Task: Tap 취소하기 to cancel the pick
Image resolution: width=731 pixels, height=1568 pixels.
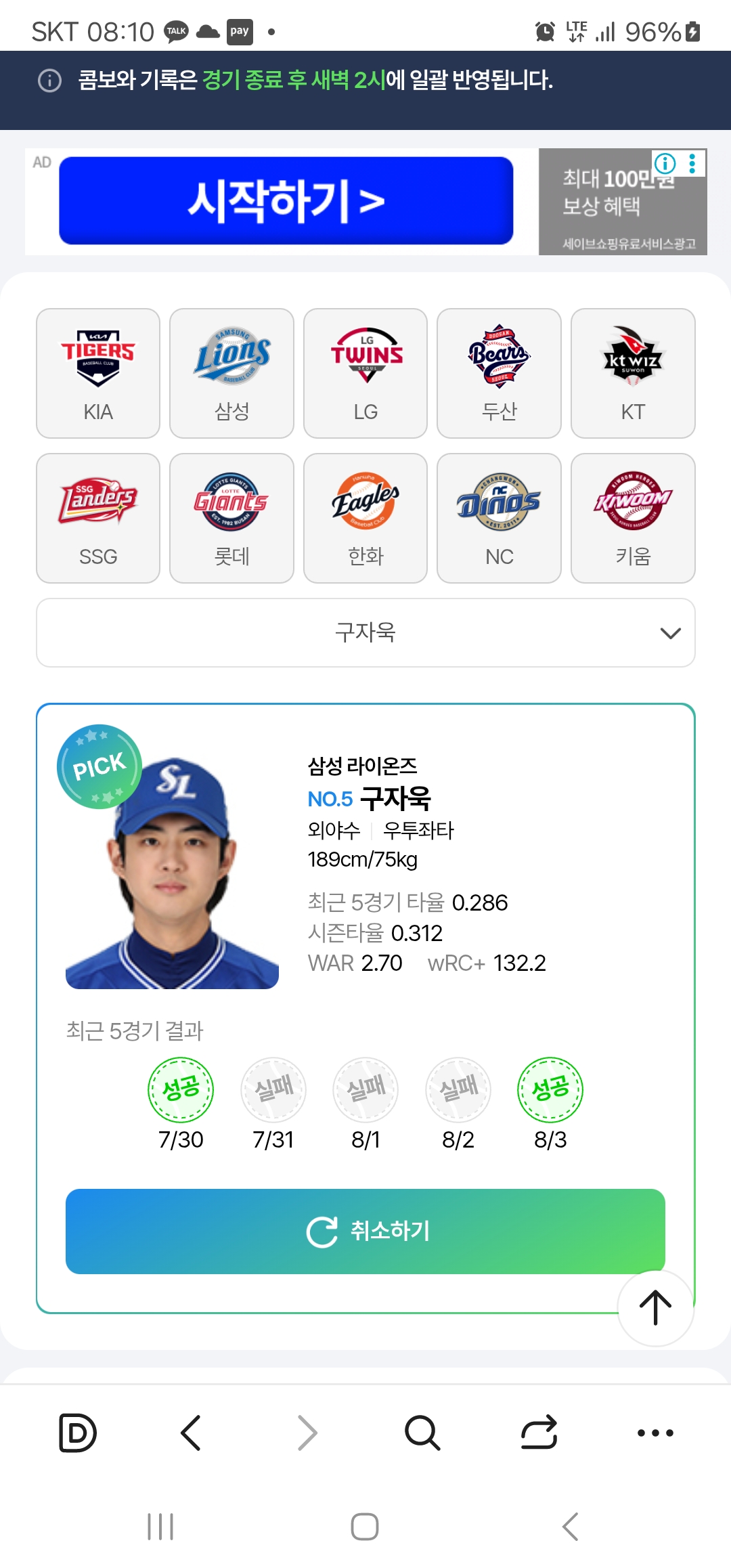Action: 365,1231
